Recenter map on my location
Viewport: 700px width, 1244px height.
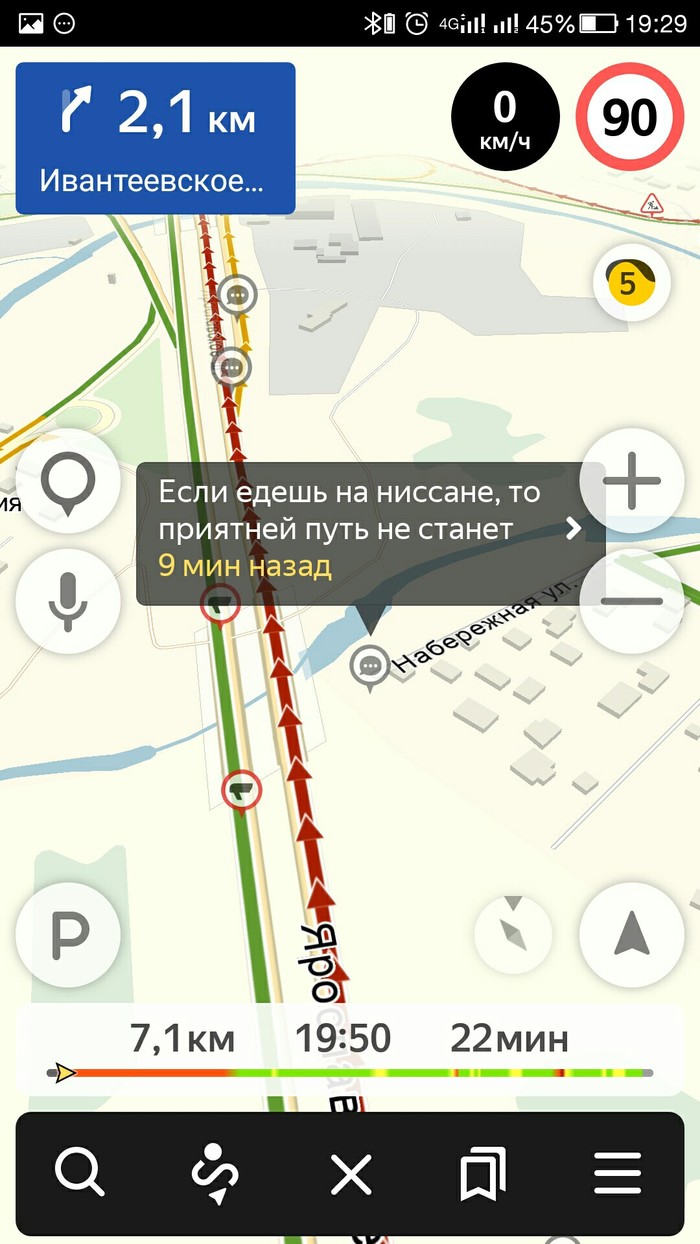click(x=632, y=934)
